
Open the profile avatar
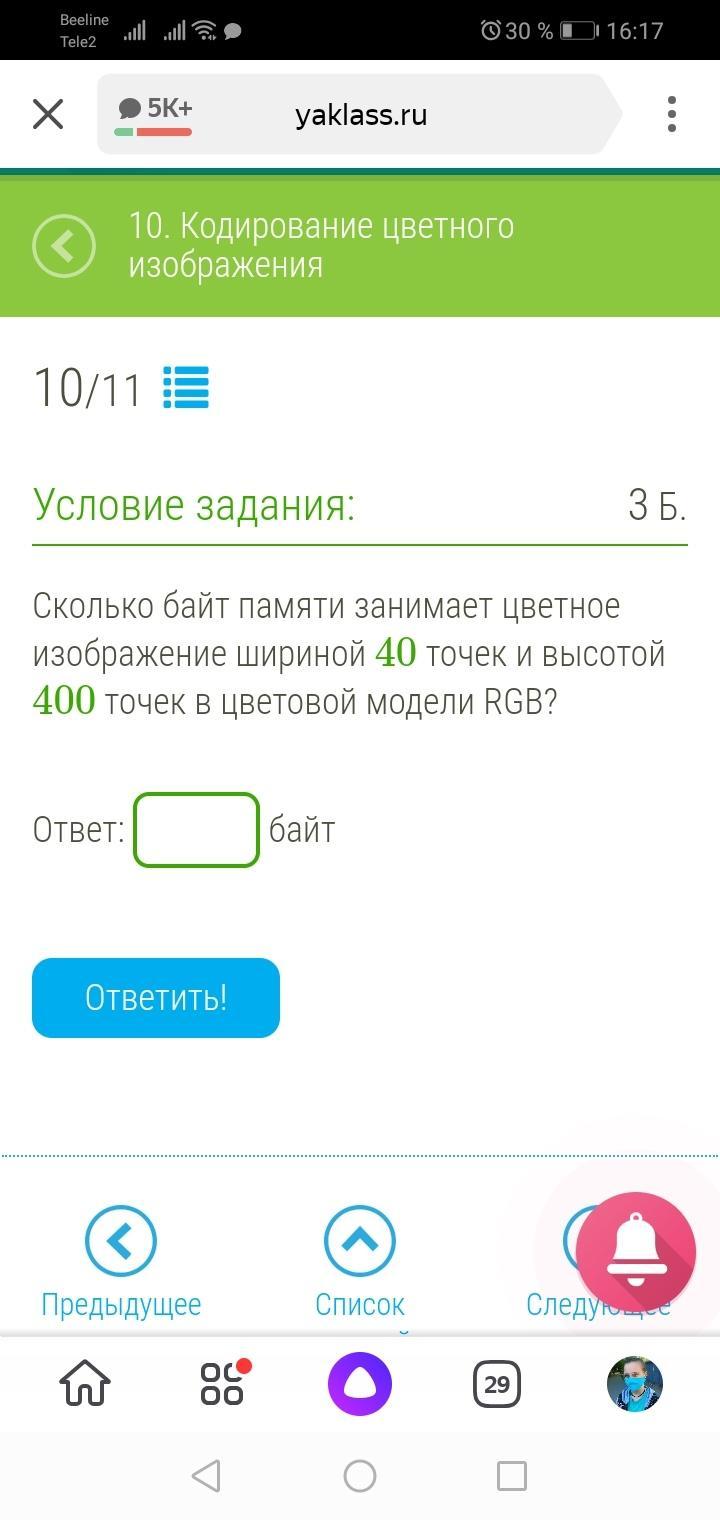pyautogui.click(x=634, y=1385)
